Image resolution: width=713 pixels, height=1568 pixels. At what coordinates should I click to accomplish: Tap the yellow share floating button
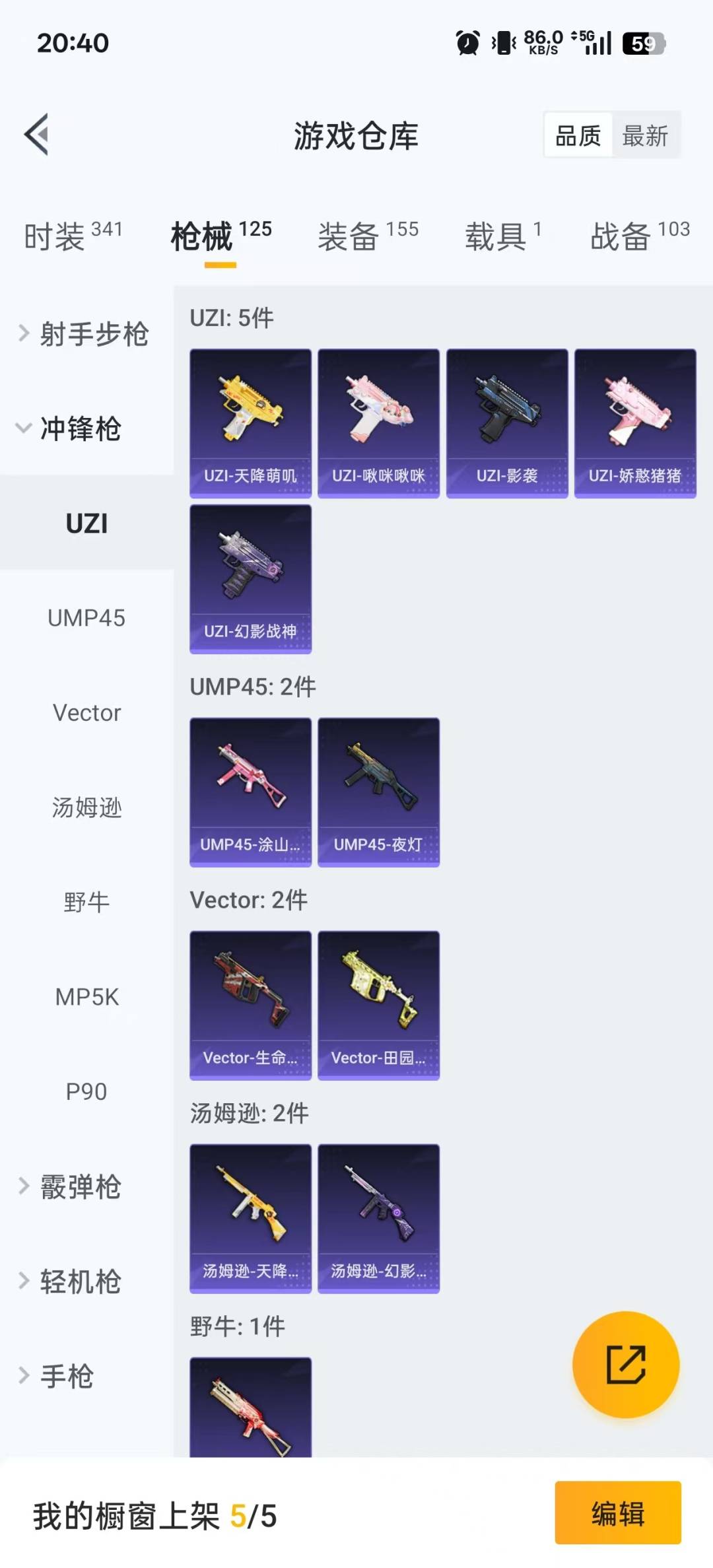pos(625,1364)
